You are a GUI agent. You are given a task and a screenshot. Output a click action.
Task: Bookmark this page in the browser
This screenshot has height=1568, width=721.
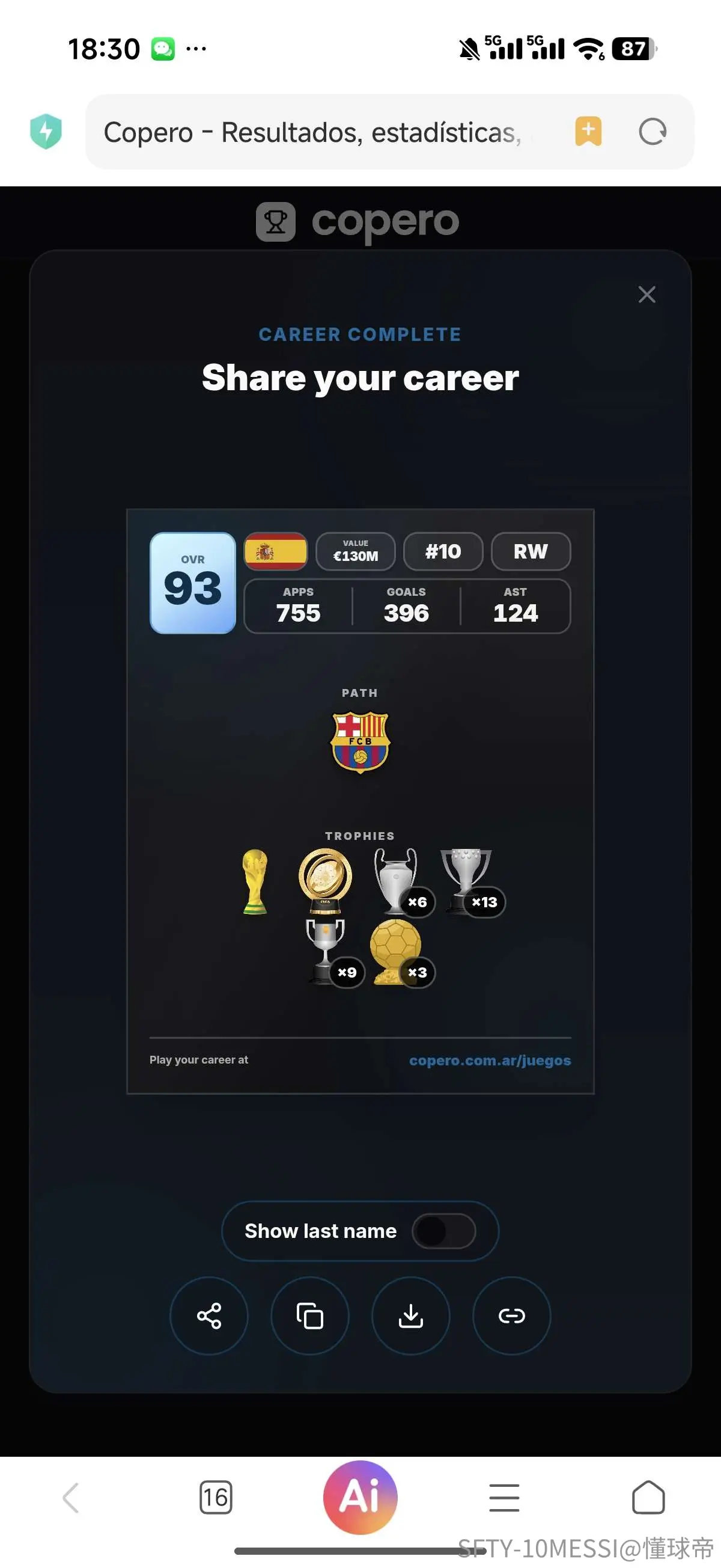[x=588, y=131]
